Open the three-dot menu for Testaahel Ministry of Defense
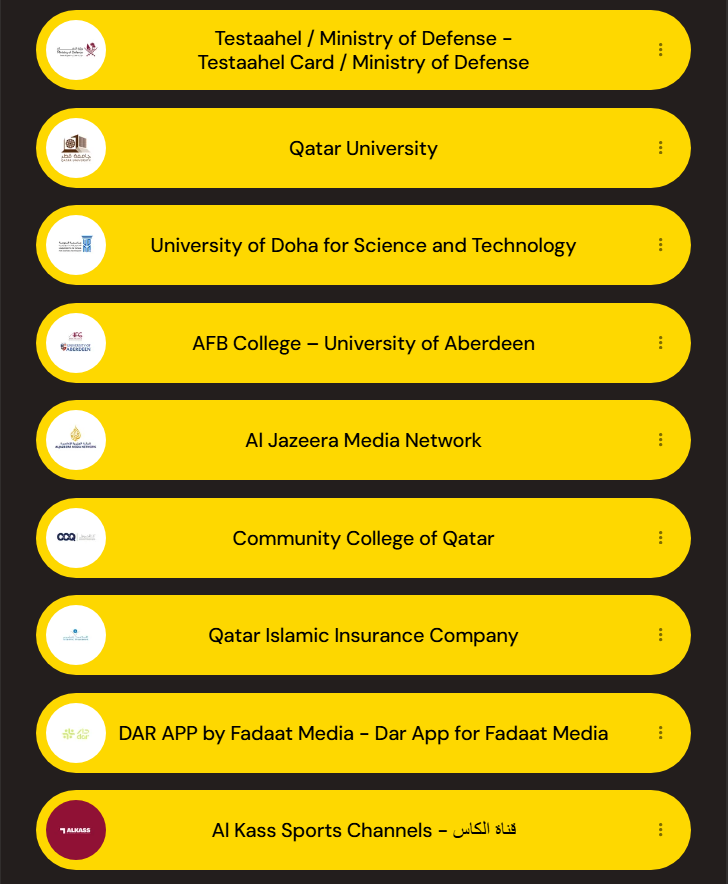The height and width of the screenshot is (884, 728). point(661,49)
